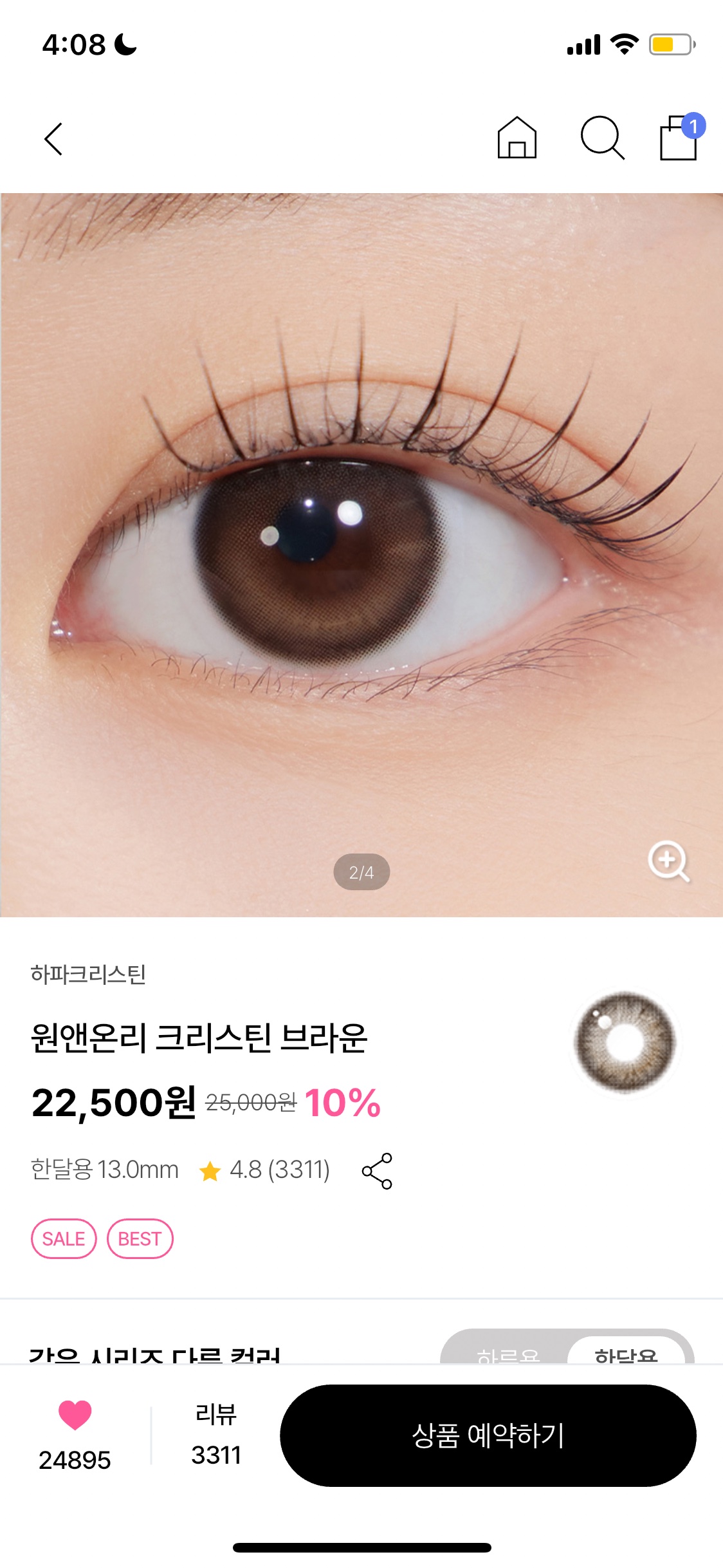Open search with the magnifier icon
Image resolution: width=723 pixels, height=1568 pixels.
[x=602, y=138]
